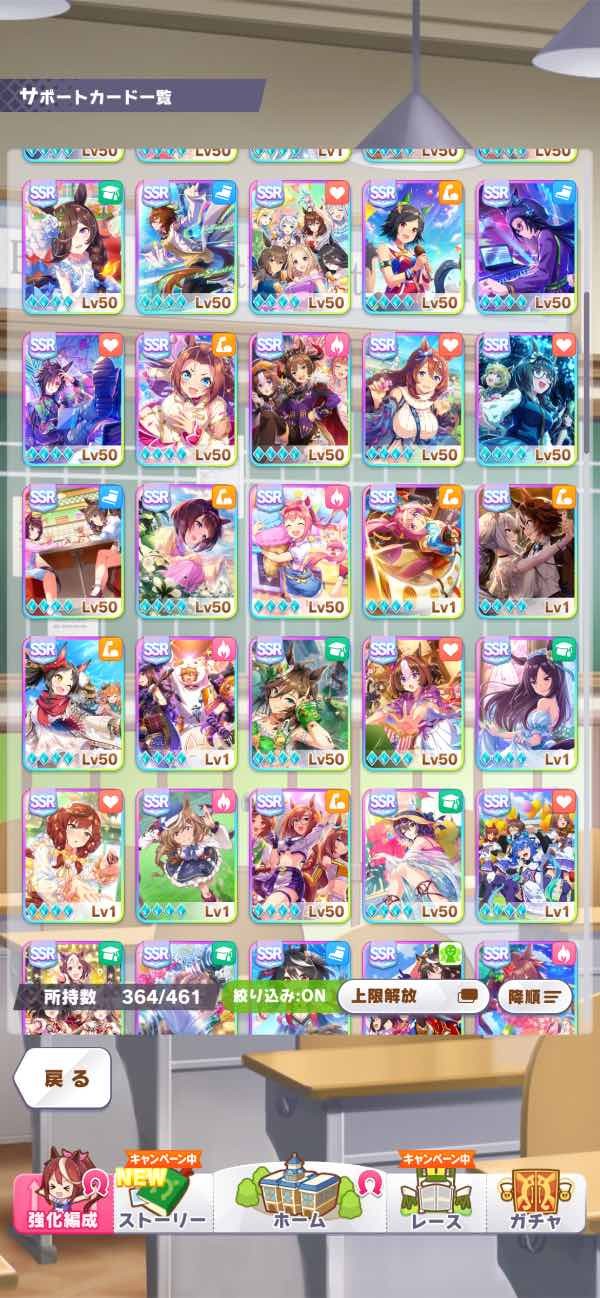Open the purple laptop girl SSR card

[x=525, y=246]
